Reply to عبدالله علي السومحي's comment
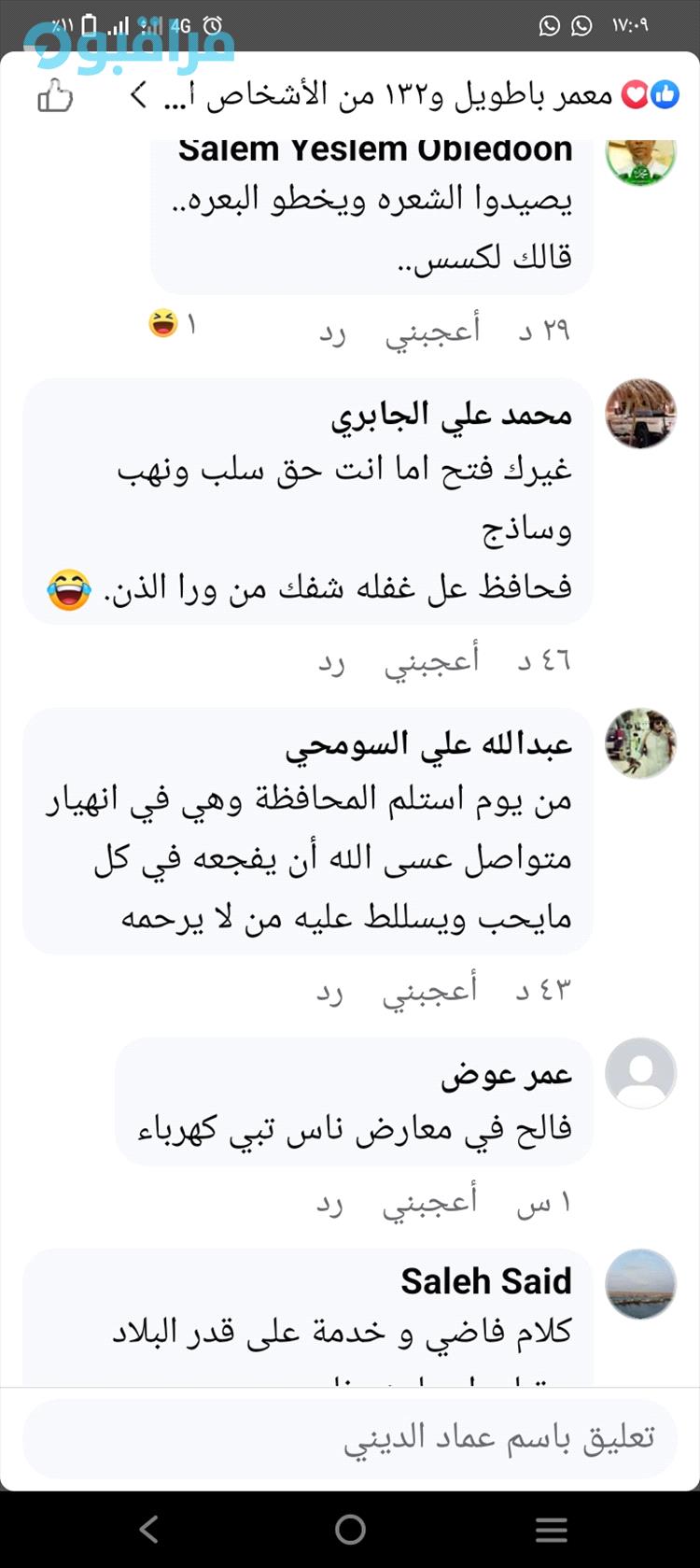700x1568 pixels. pyautogui.click(x=330, y=992)
